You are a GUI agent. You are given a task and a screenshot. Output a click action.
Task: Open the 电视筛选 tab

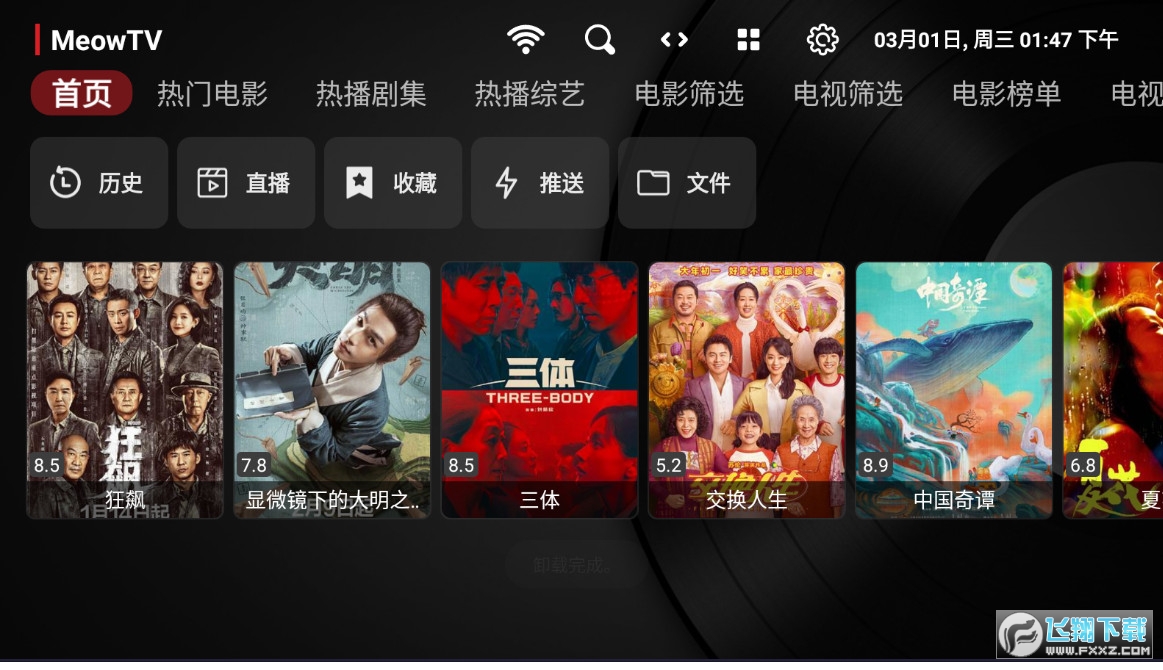[848, 94]
